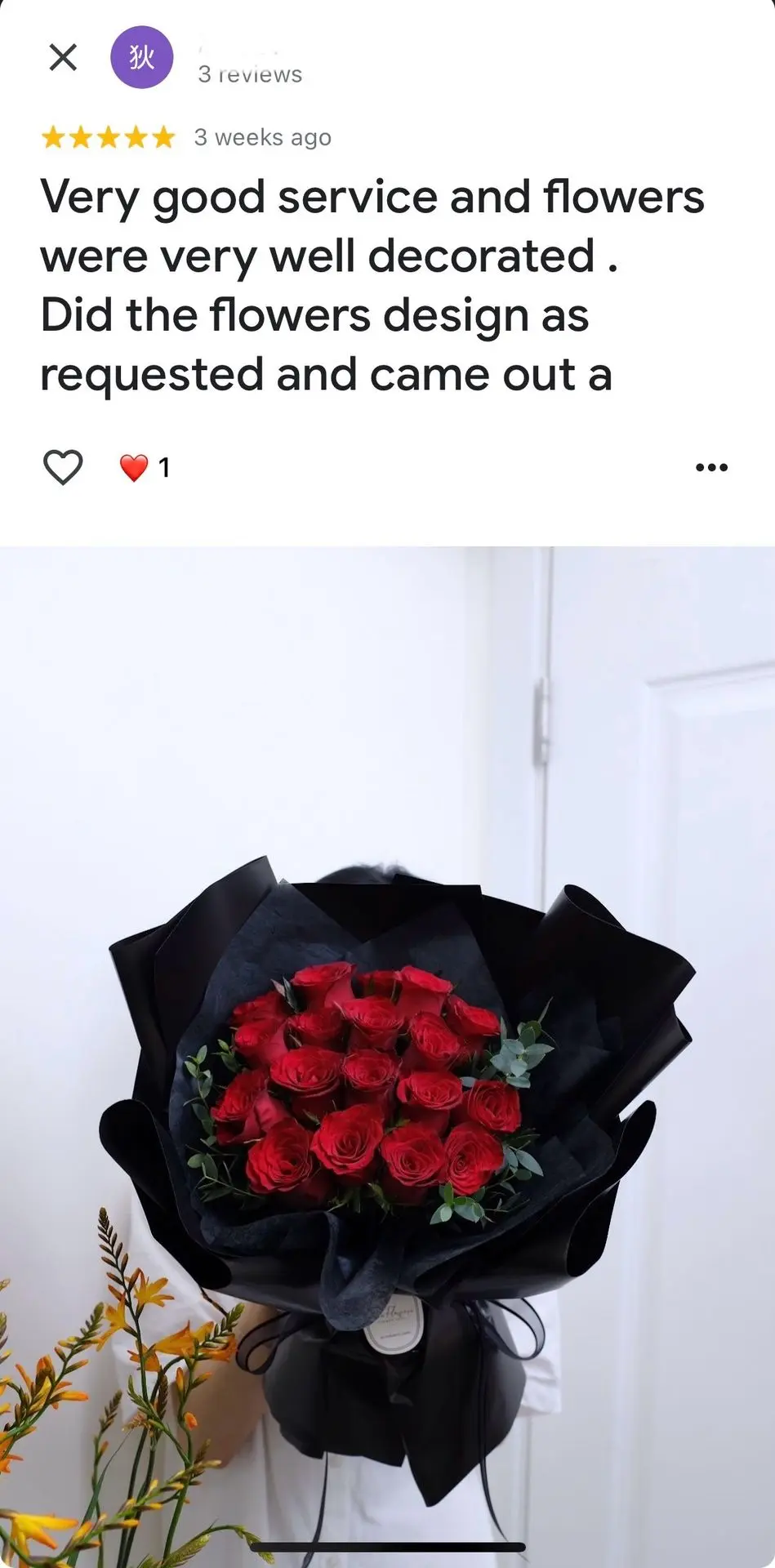Open the reviewer's purple profile avatar
775x1568 pixels.
coord(142,57)
